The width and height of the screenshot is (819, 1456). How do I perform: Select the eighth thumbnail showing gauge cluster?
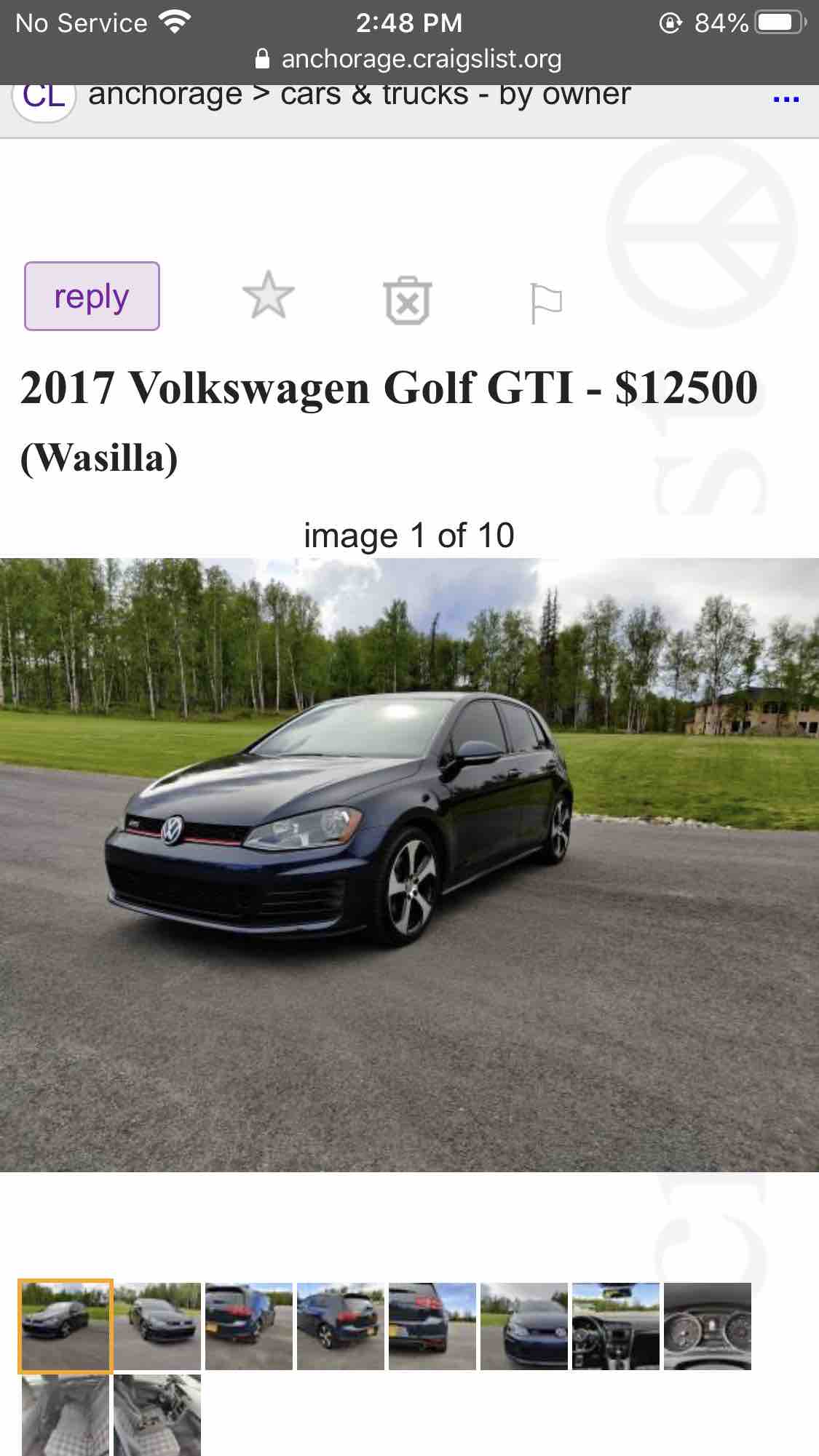(708, 1326)
